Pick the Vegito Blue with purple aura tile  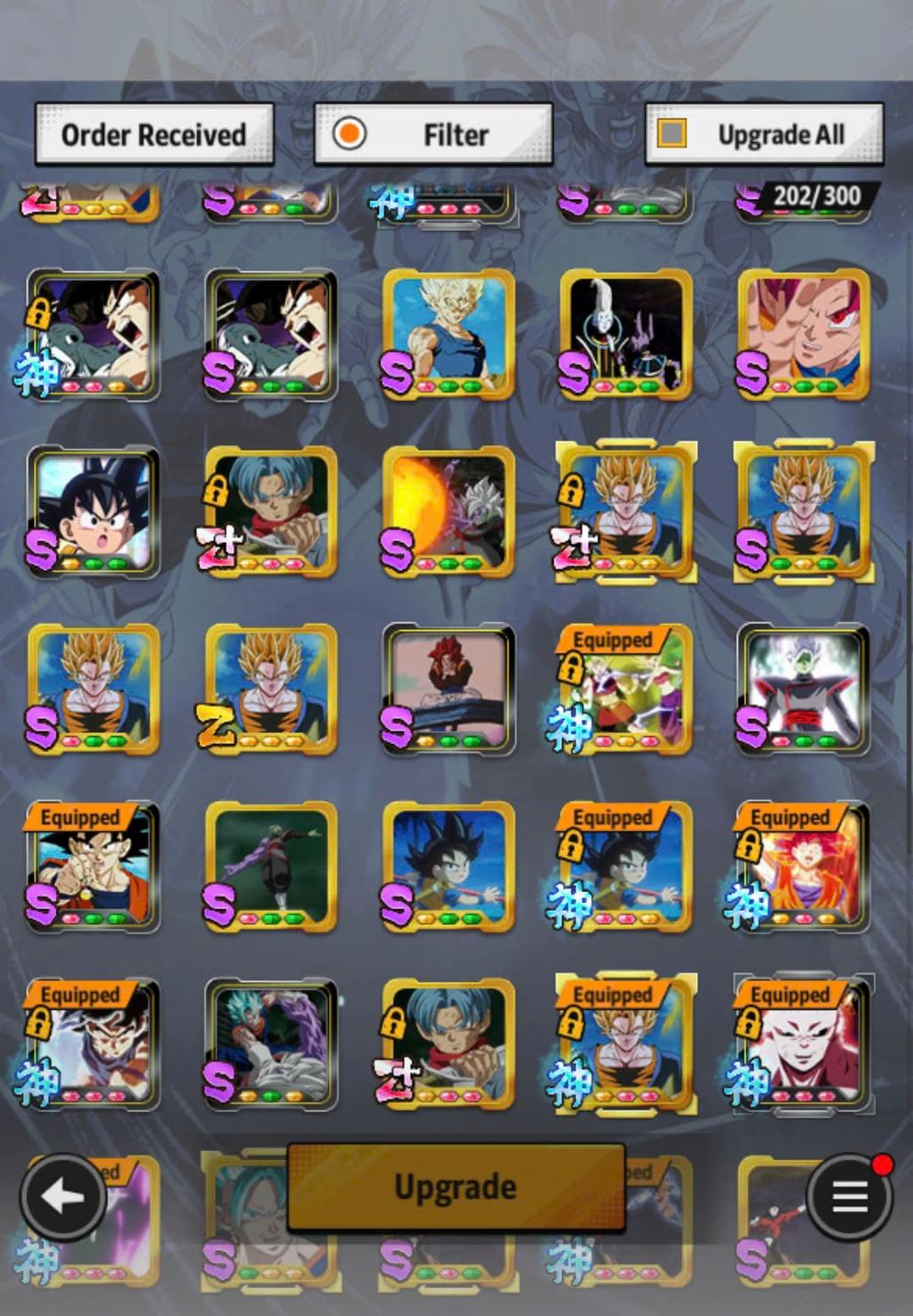(271, 1046)
